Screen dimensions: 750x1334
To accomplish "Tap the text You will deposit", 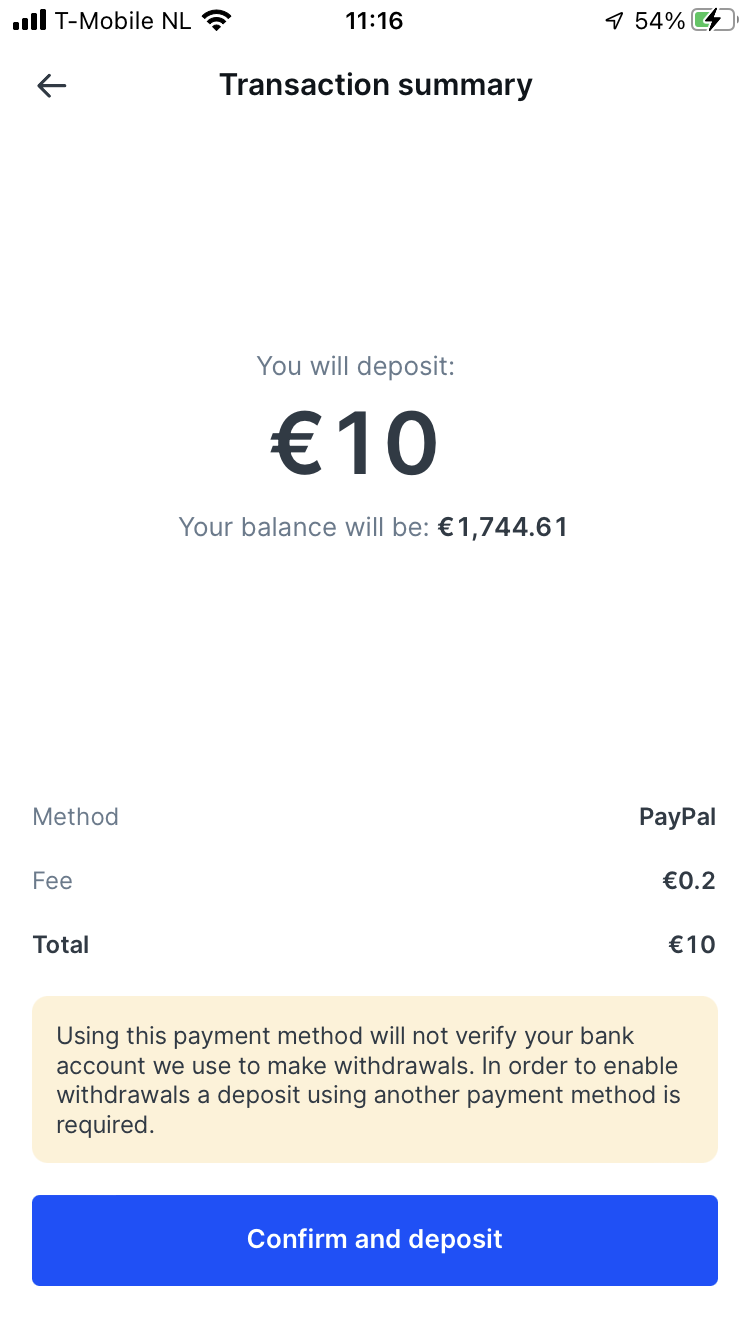I will [354, 366].
